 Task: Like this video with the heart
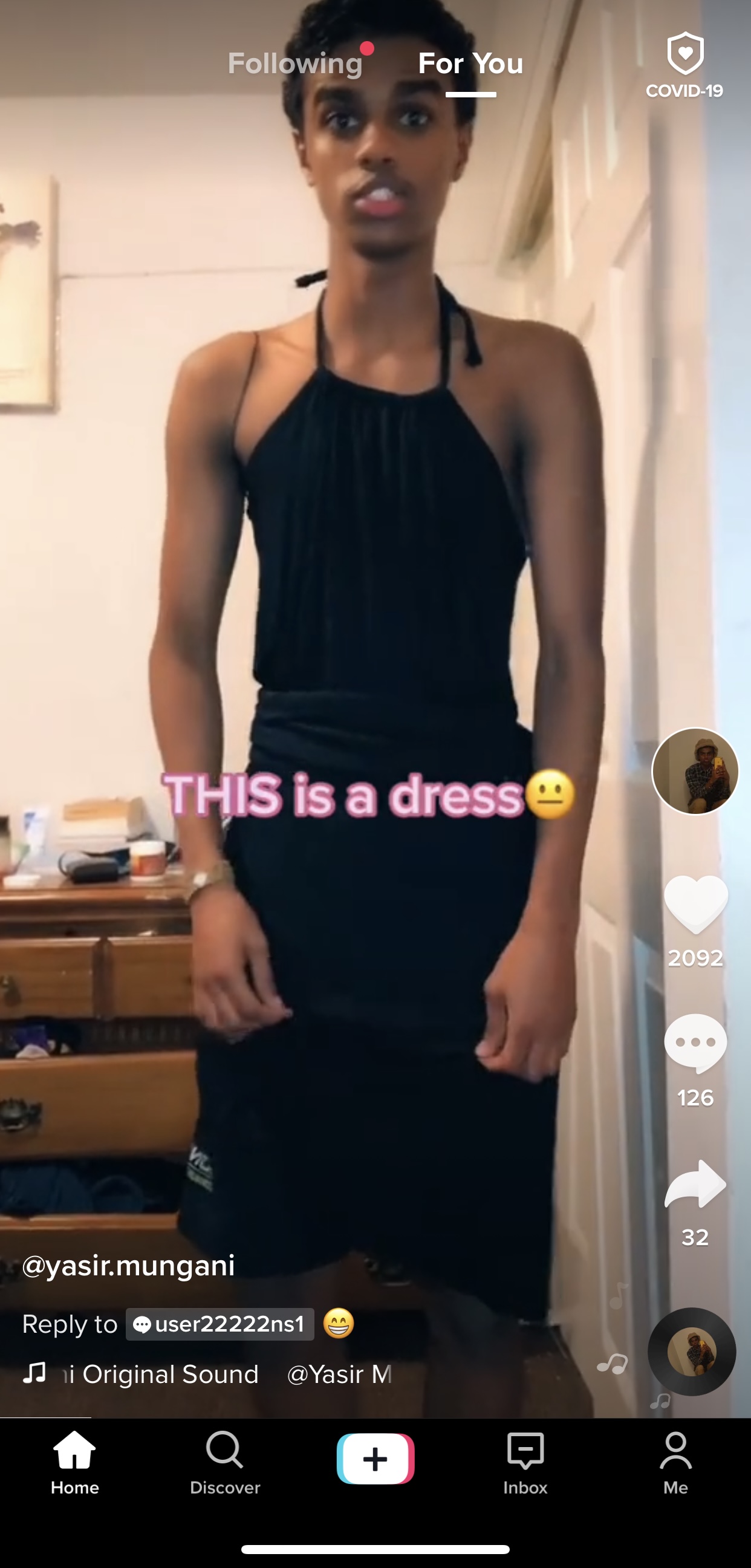[x=695, y=904]
